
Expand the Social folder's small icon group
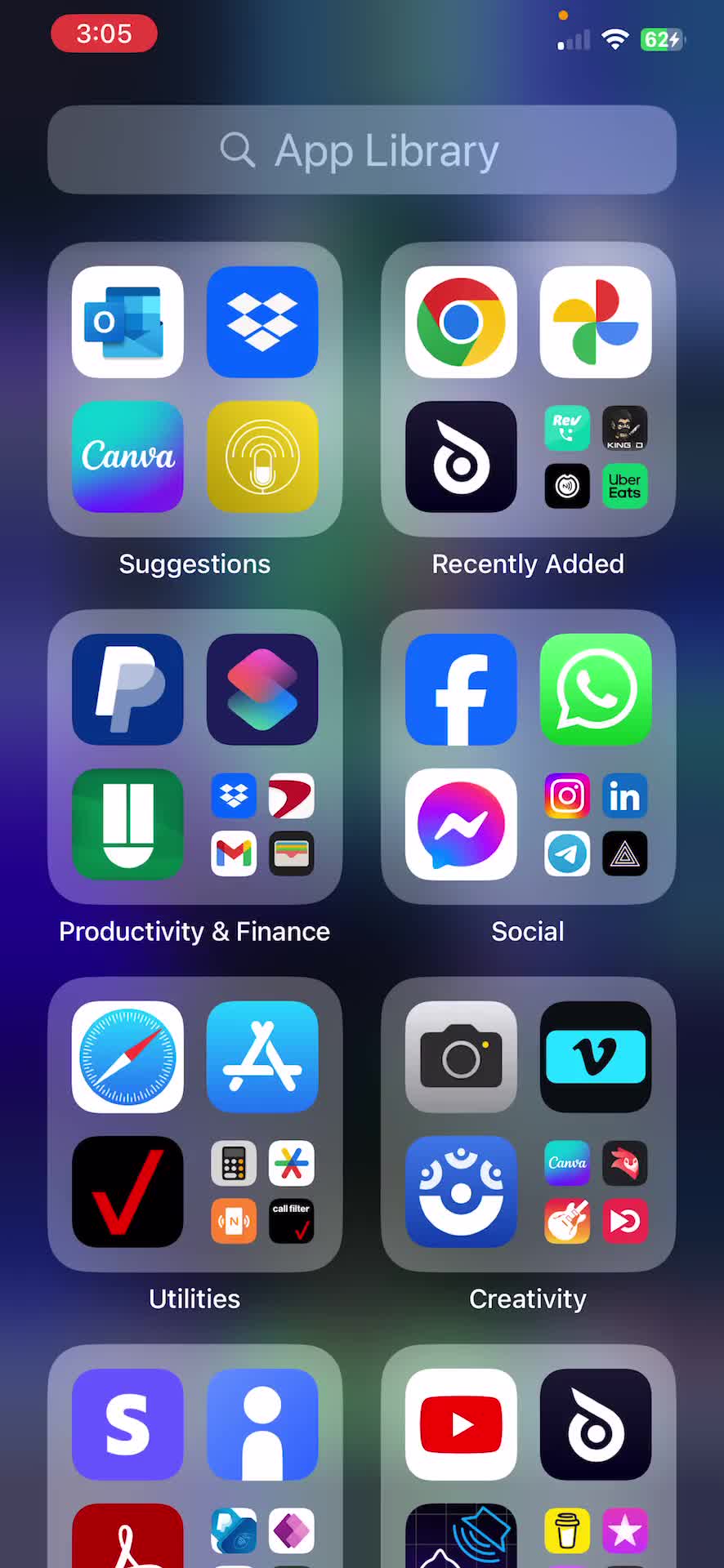click(x=596, y=824)
